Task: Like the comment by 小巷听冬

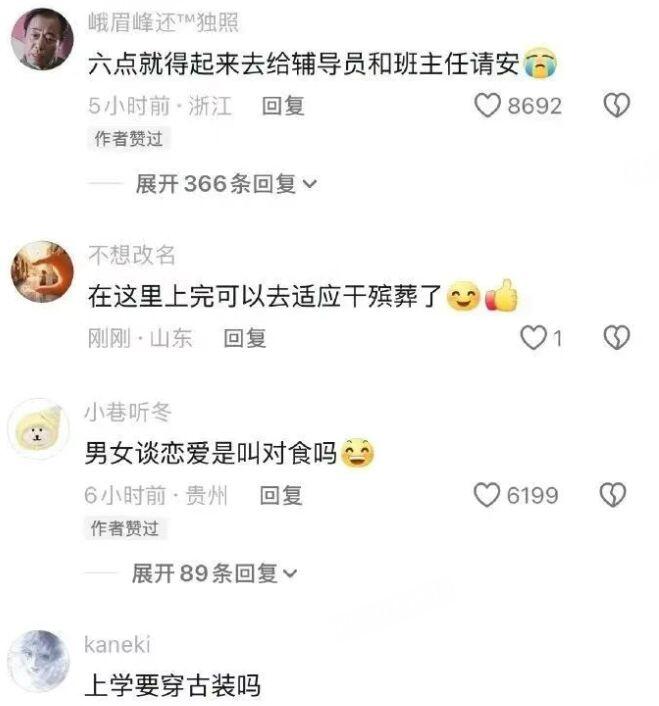Action: point(486,494)
